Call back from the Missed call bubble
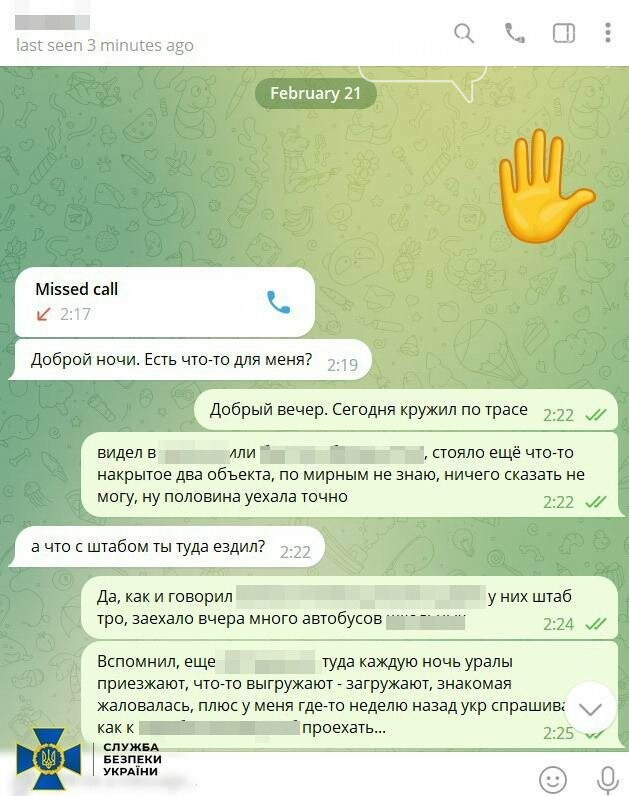Viewport: 629px width, 796px height. point(278,302)
